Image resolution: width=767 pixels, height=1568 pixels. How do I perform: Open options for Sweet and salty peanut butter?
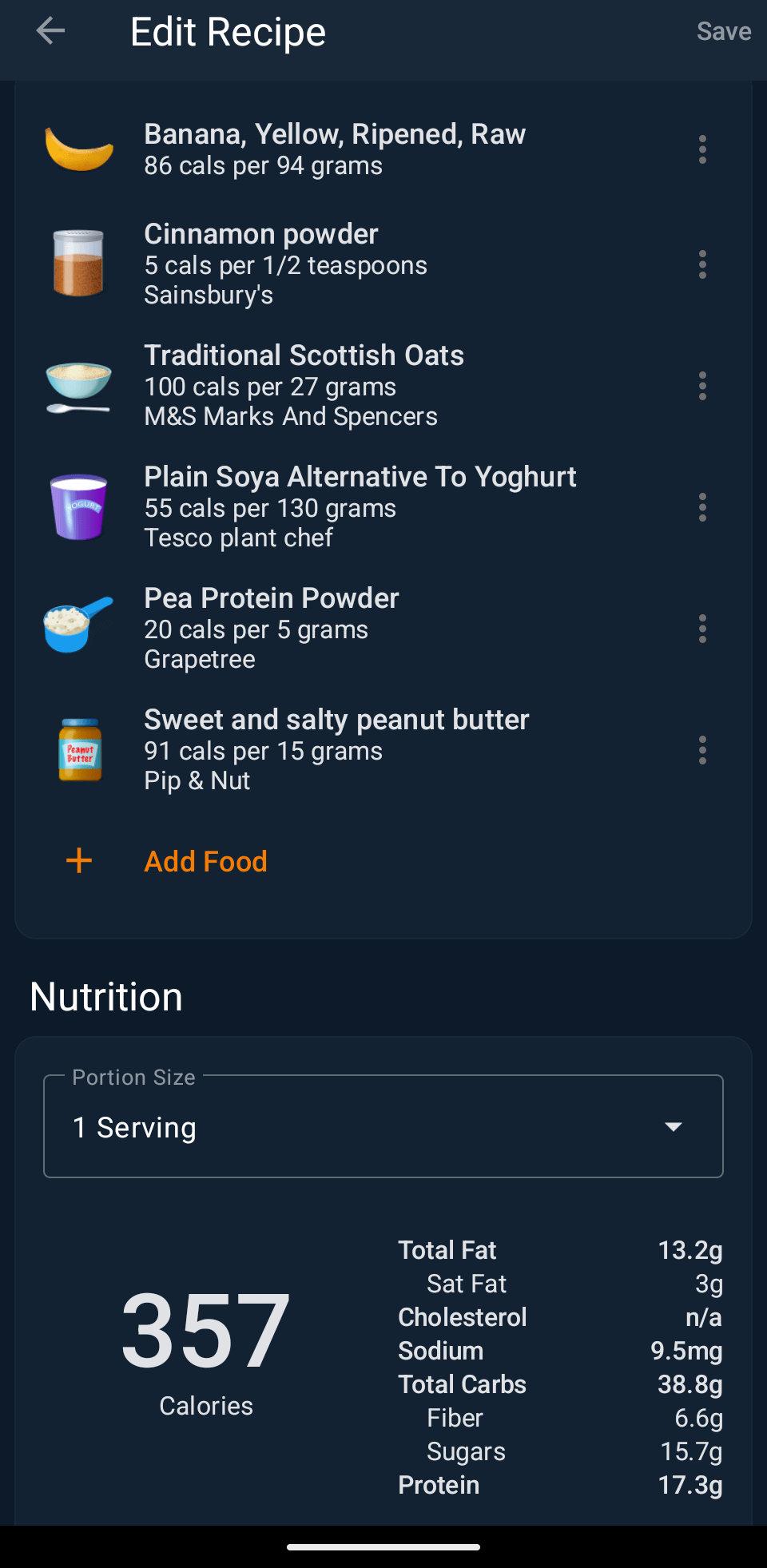(702, 750)
